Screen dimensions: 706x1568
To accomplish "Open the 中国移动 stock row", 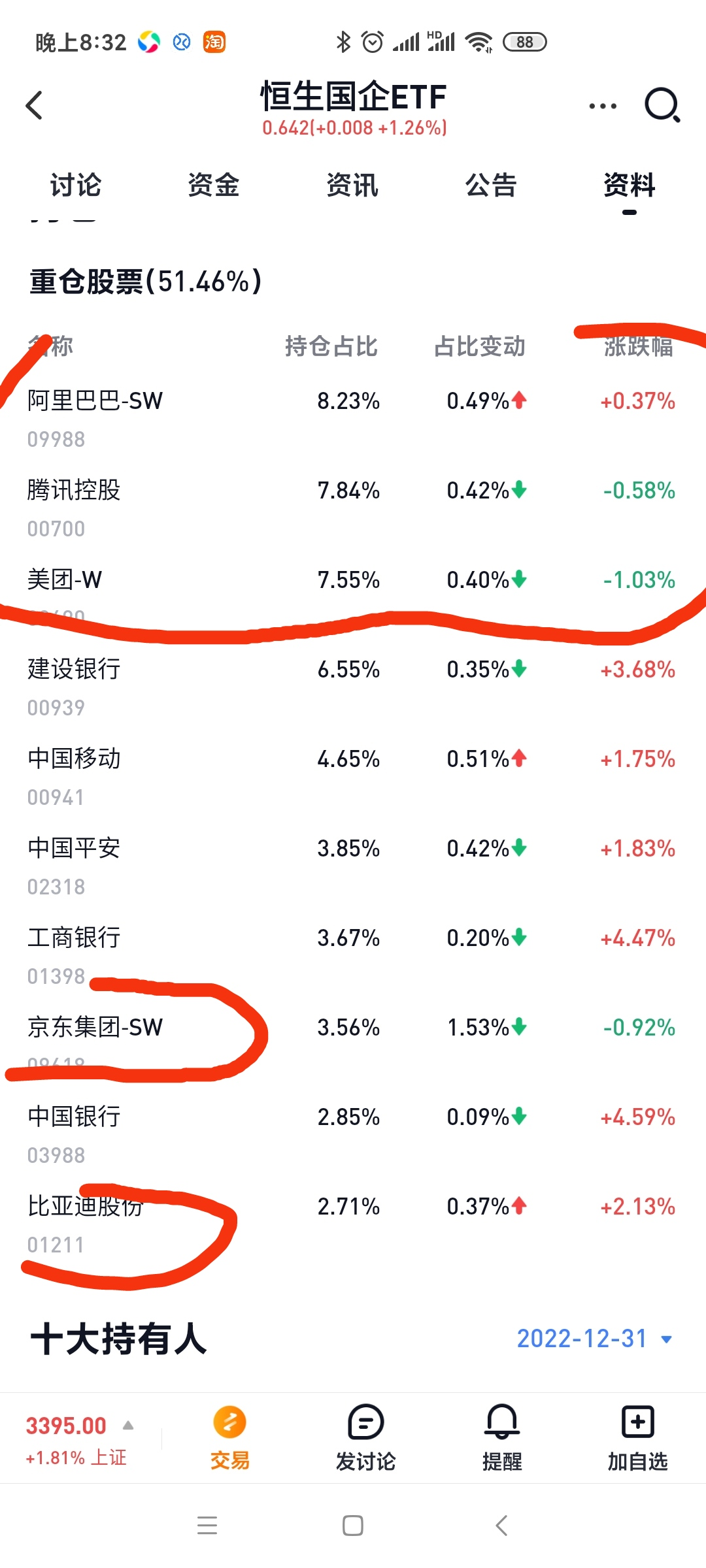I will (74, 759).
